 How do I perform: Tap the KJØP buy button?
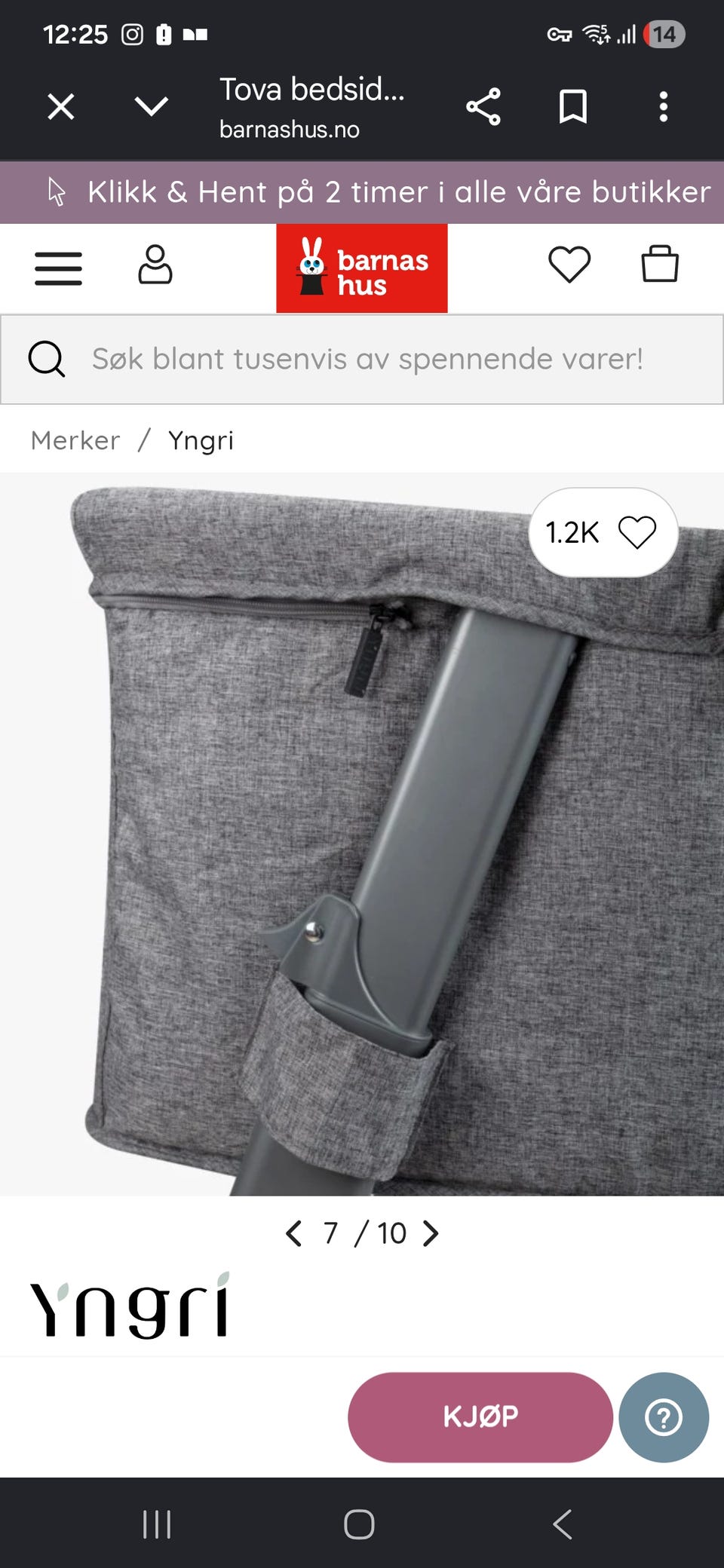pos(480,1417)
